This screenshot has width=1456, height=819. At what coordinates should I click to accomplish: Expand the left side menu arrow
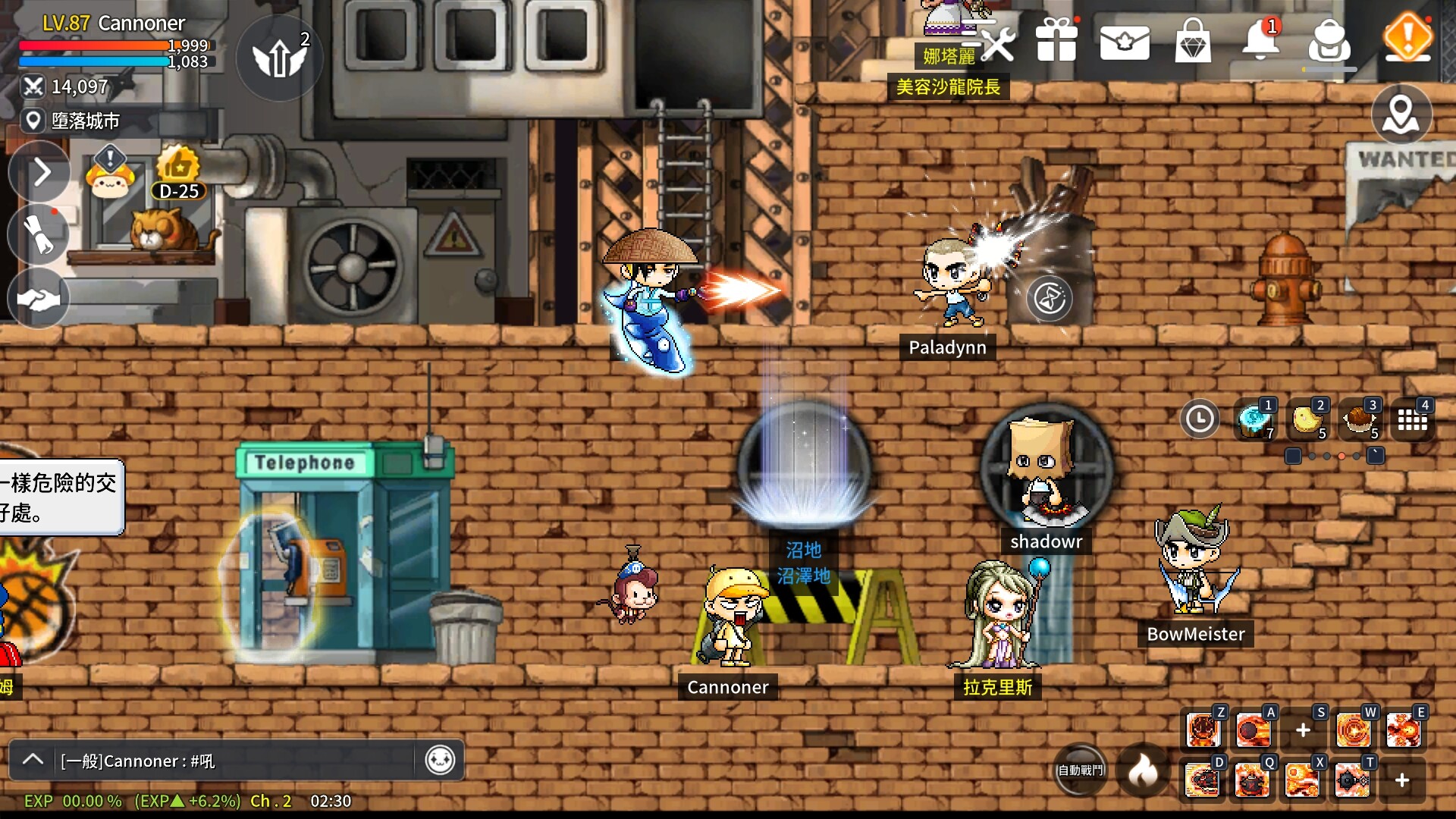click(39, 173)
